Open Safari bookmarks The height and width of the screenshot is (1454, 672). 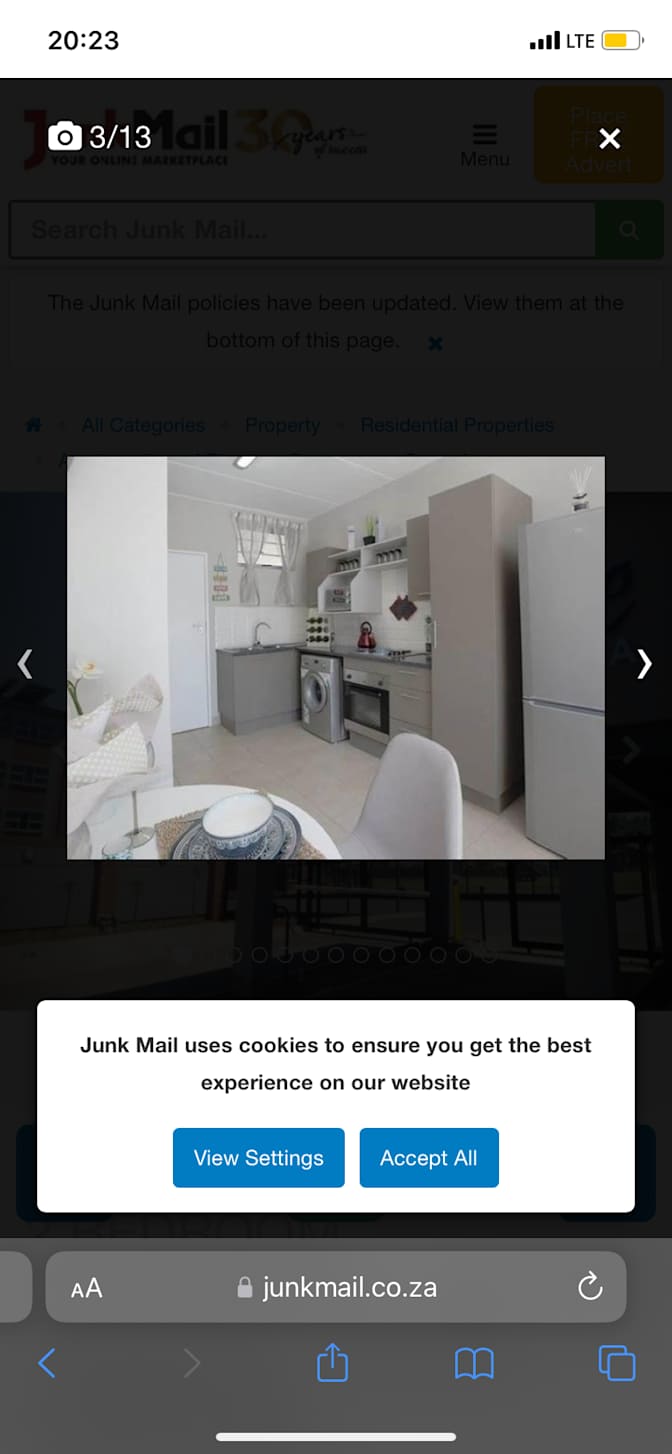(474, 1363)
